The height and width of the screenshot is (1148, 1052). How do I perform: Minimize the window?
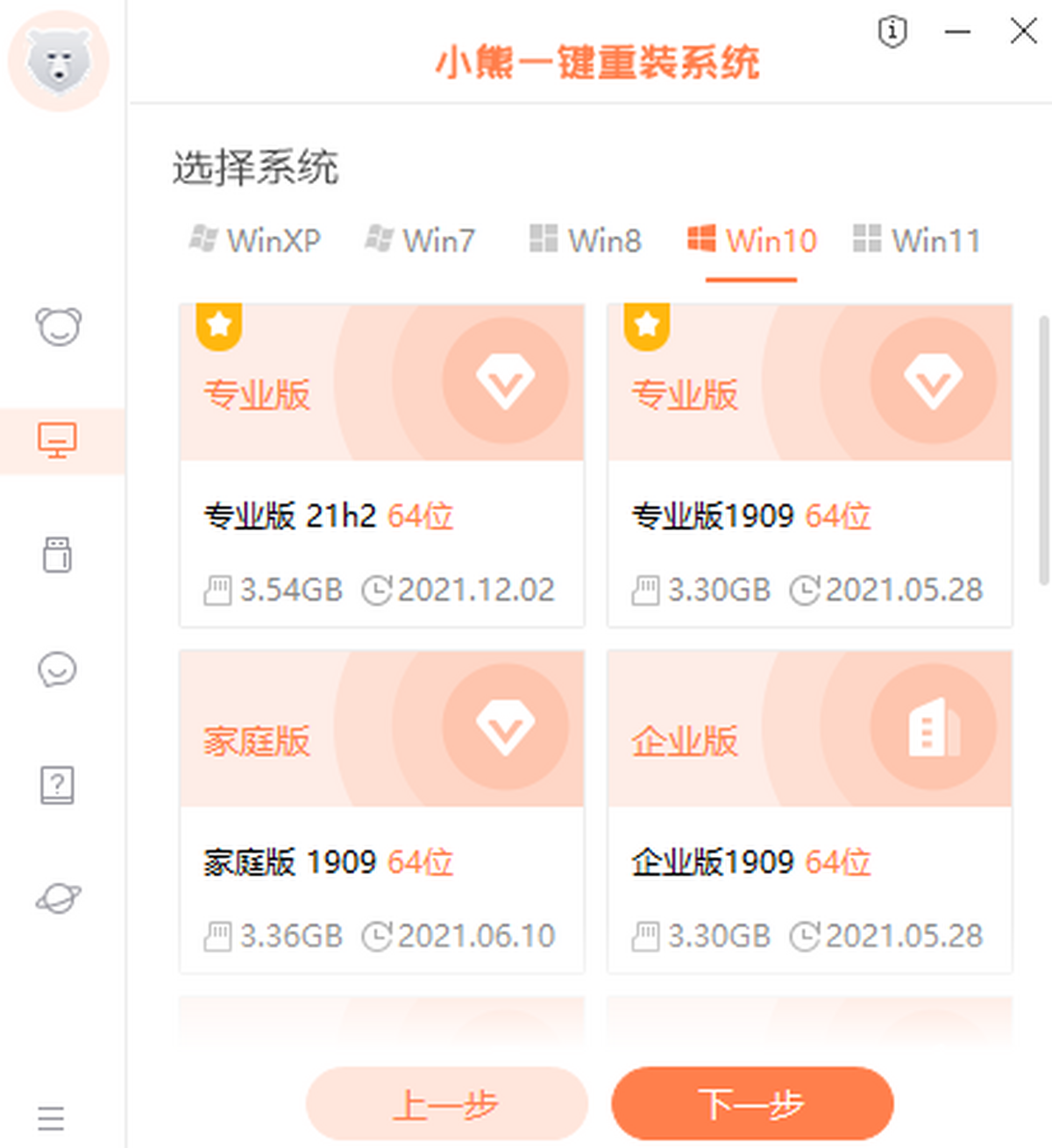[x=957, y=32]
